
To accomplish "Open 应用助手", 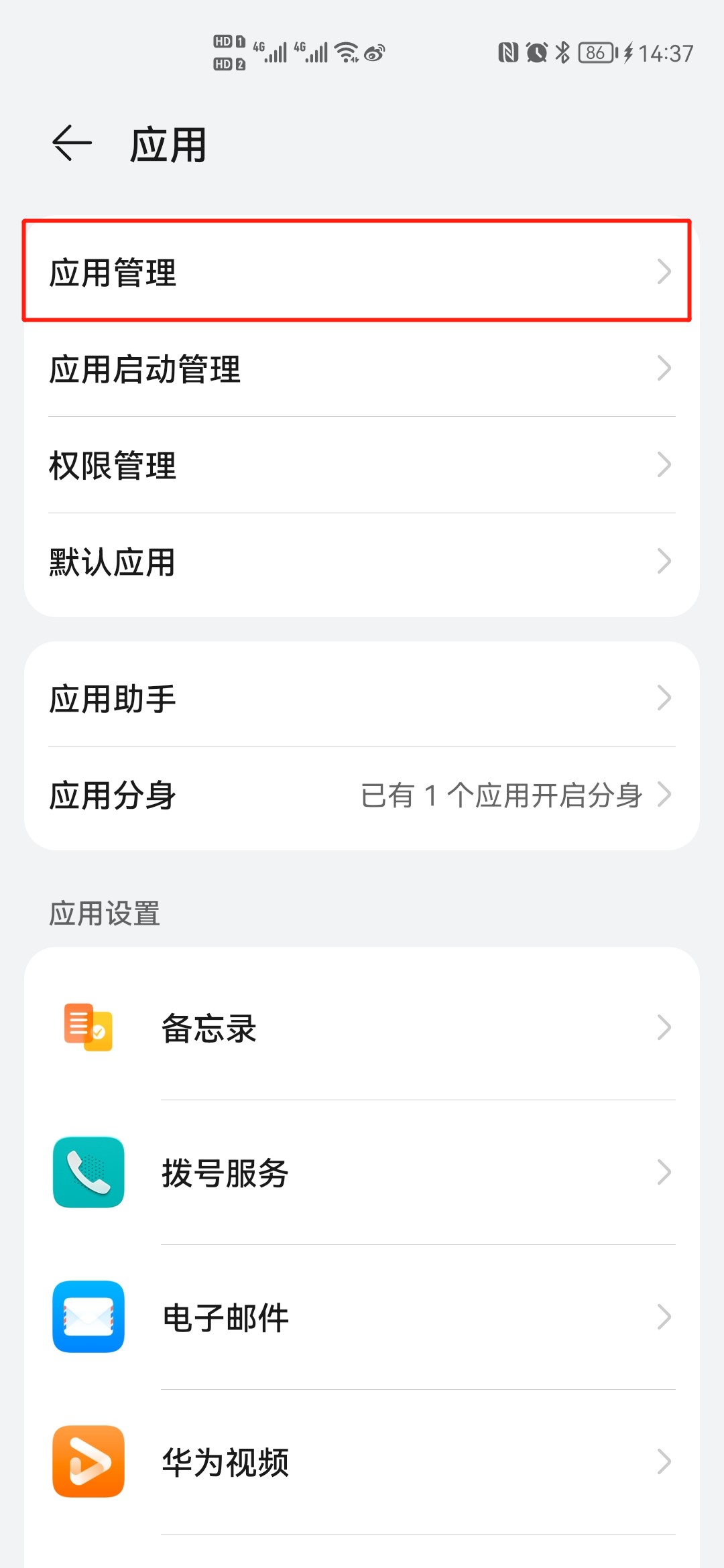I will click(362, 698).
